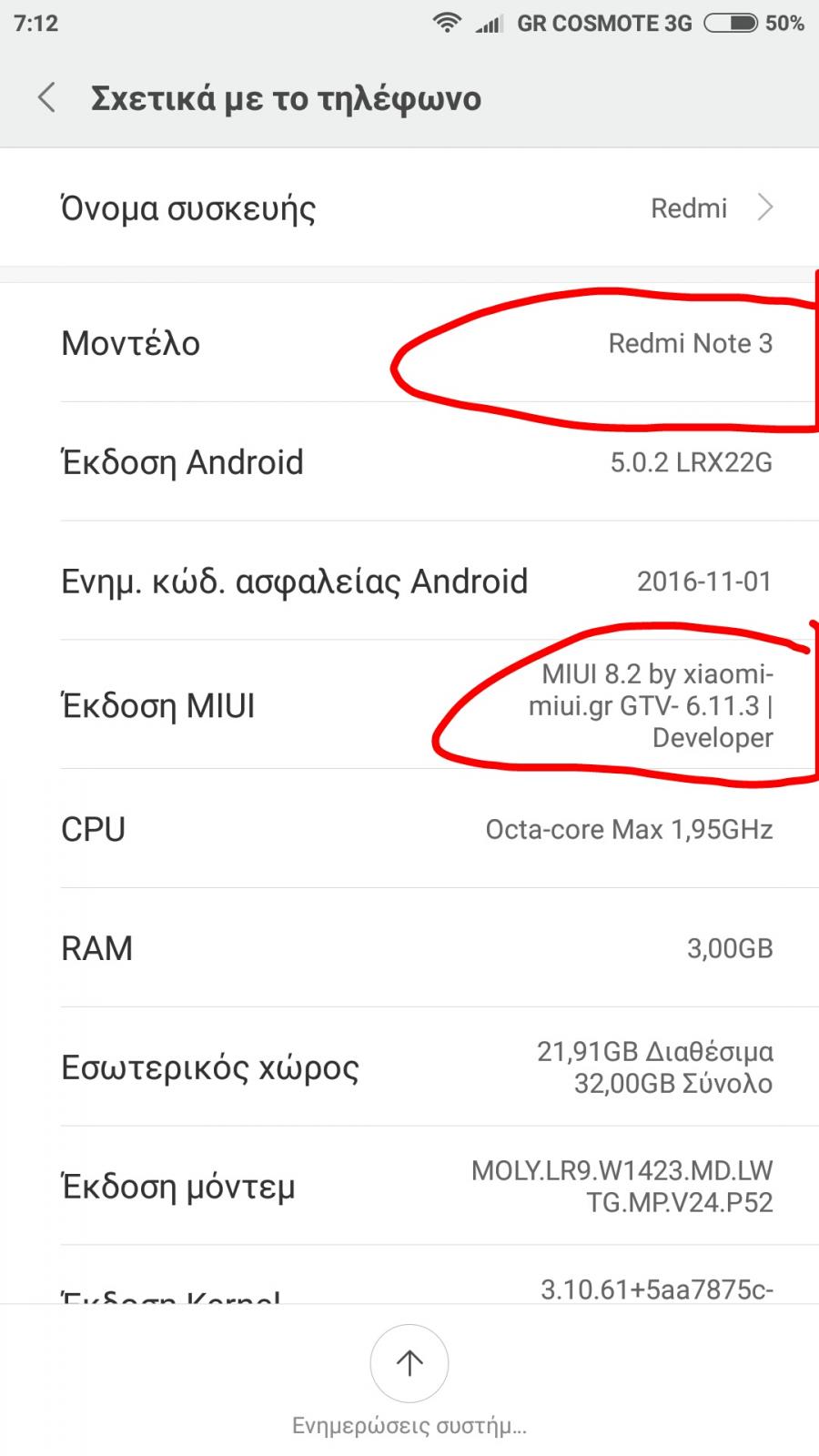
Task: Tap the CPU row
Action: [409, 829]
